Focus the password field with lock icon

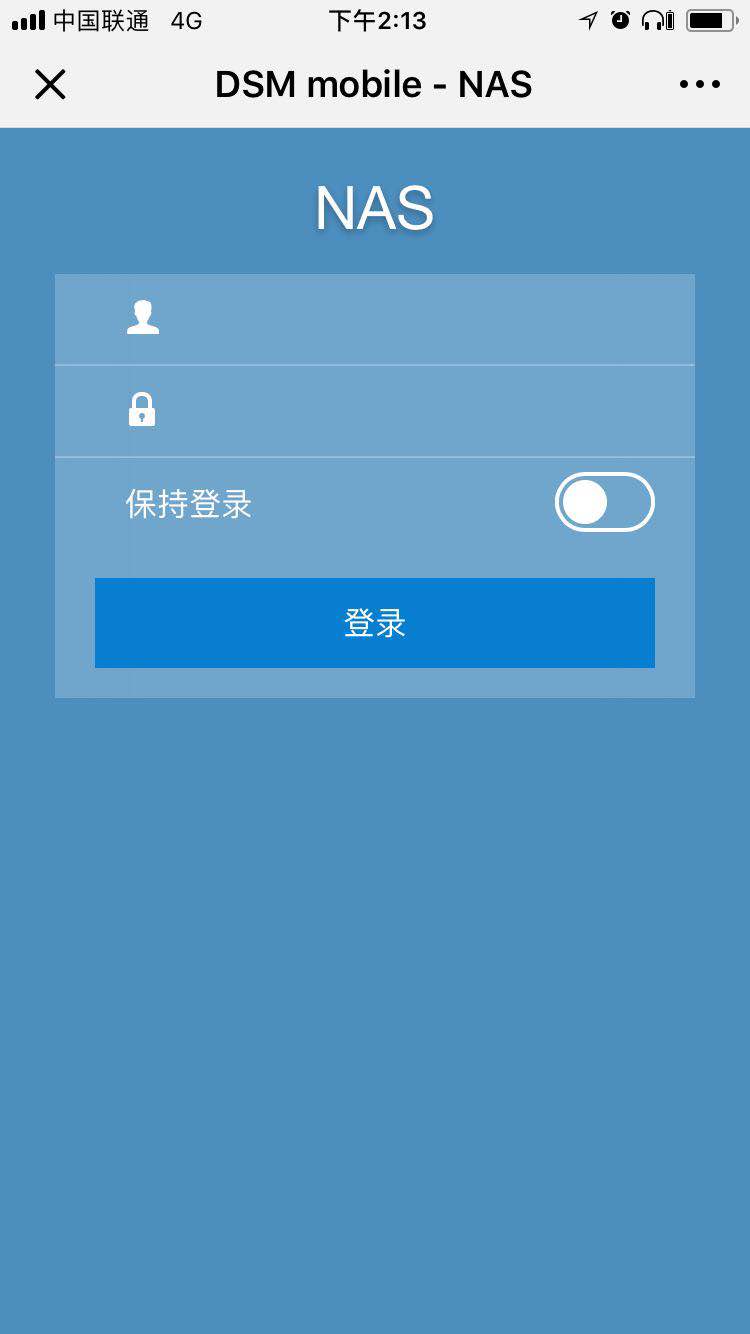click(375, 411)
